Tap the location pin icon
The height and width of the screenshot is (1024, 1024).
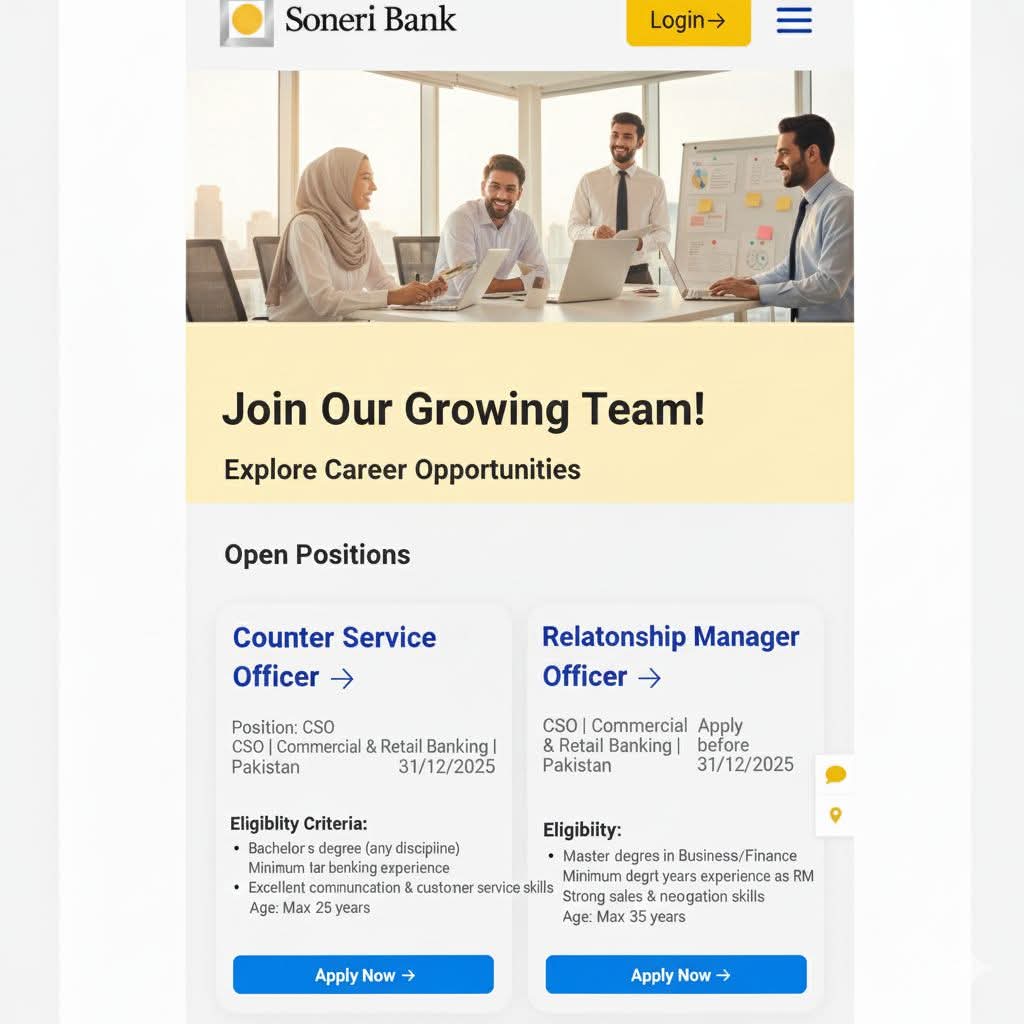(836, 815)
